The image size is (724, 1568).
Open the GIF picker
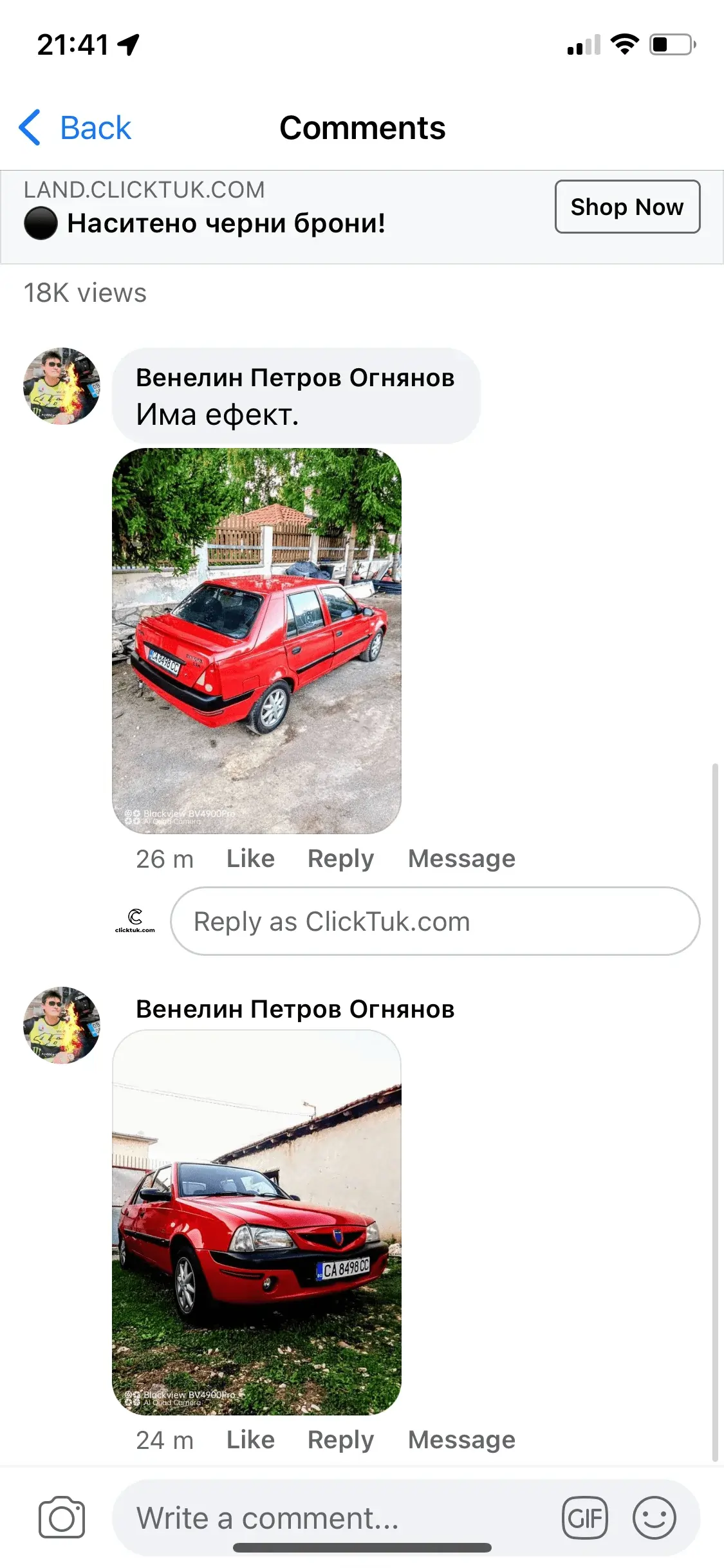tap(584, 1517)
